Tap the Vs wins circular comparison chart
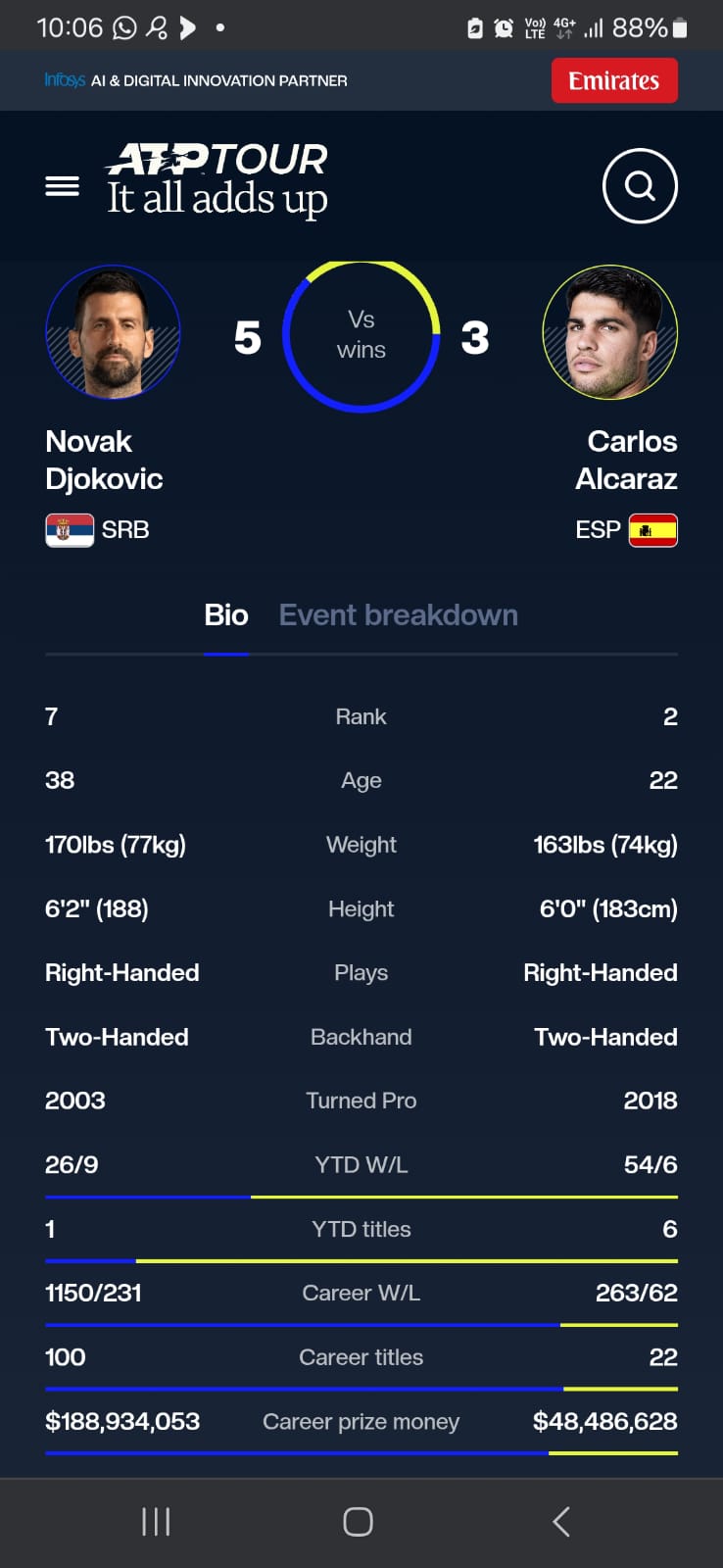This screenshot has width=723, height=1568. tap(361, 333)
